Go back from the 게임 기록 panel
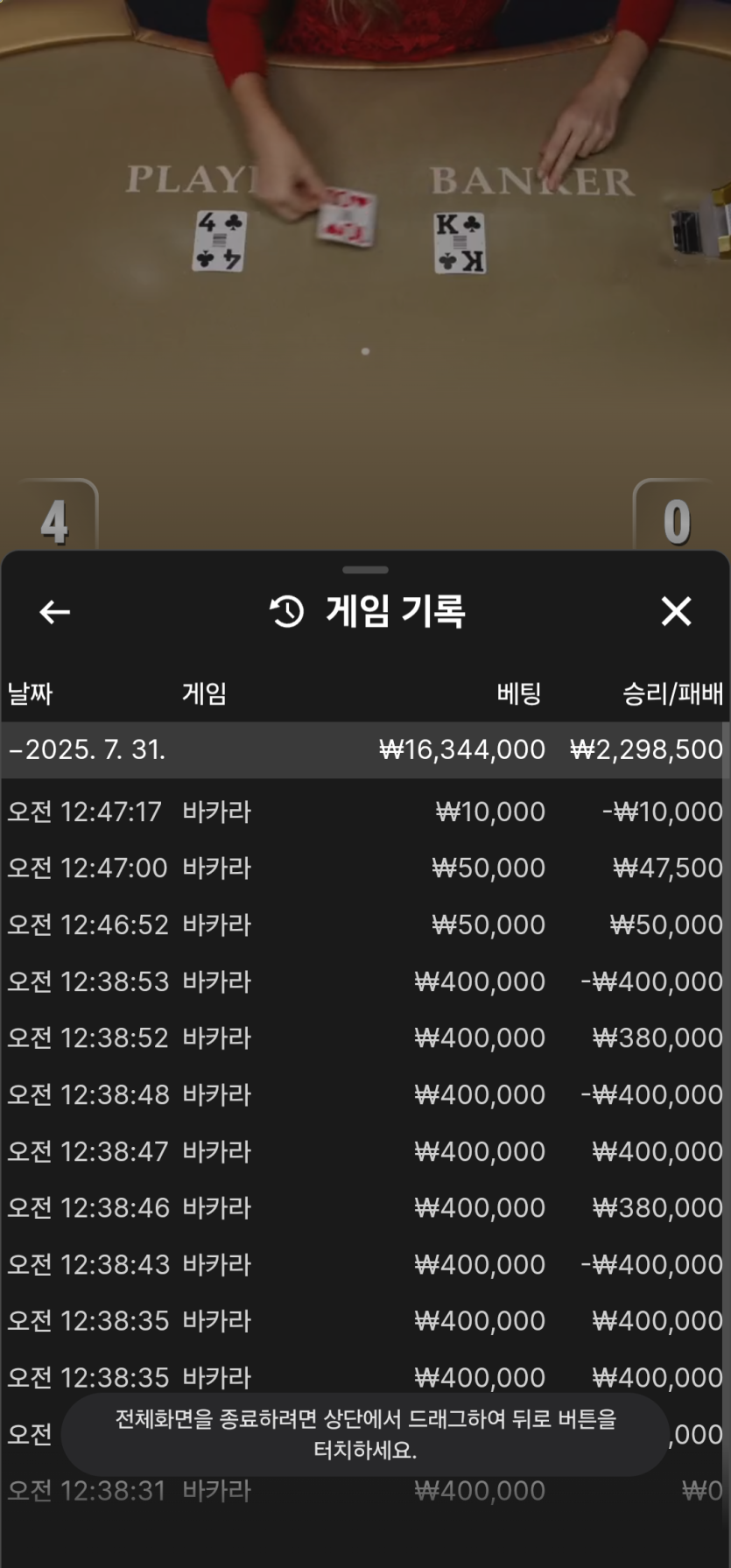Screen dimensions: 731x1568 tap(54, 612)
